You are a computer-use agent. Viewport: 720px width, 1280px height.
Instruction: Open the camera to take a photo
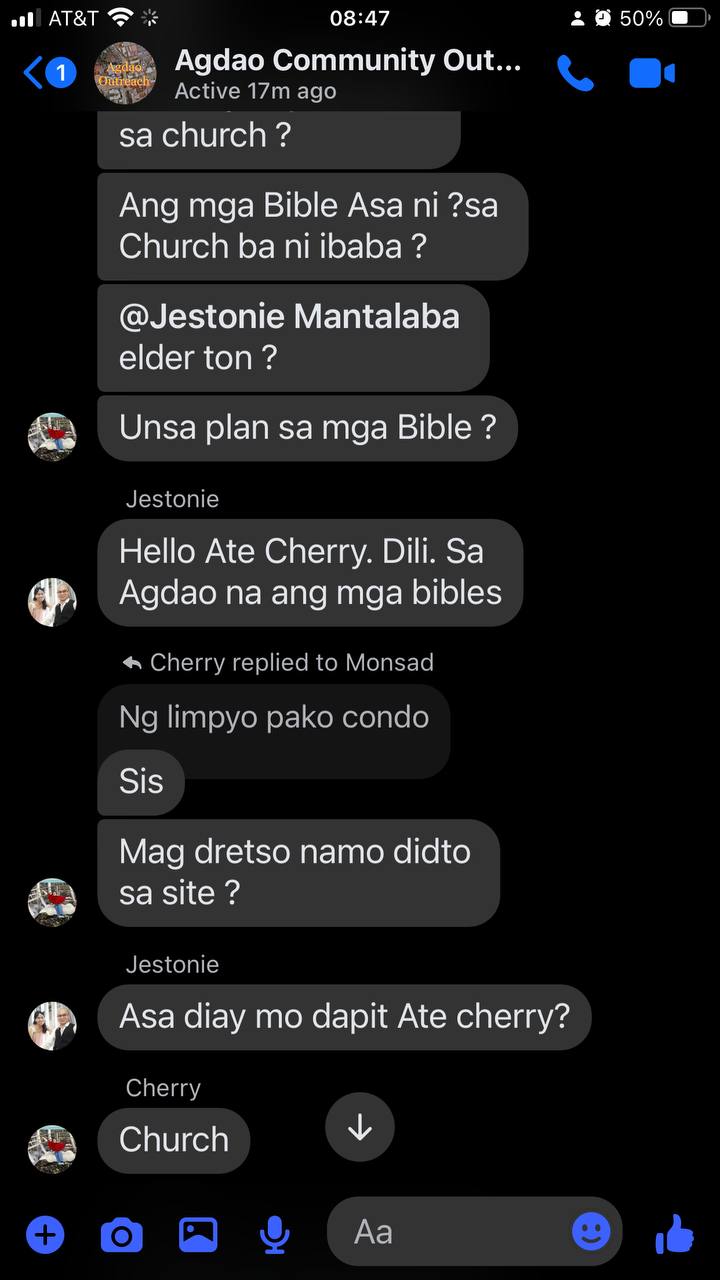(122, 1235)
